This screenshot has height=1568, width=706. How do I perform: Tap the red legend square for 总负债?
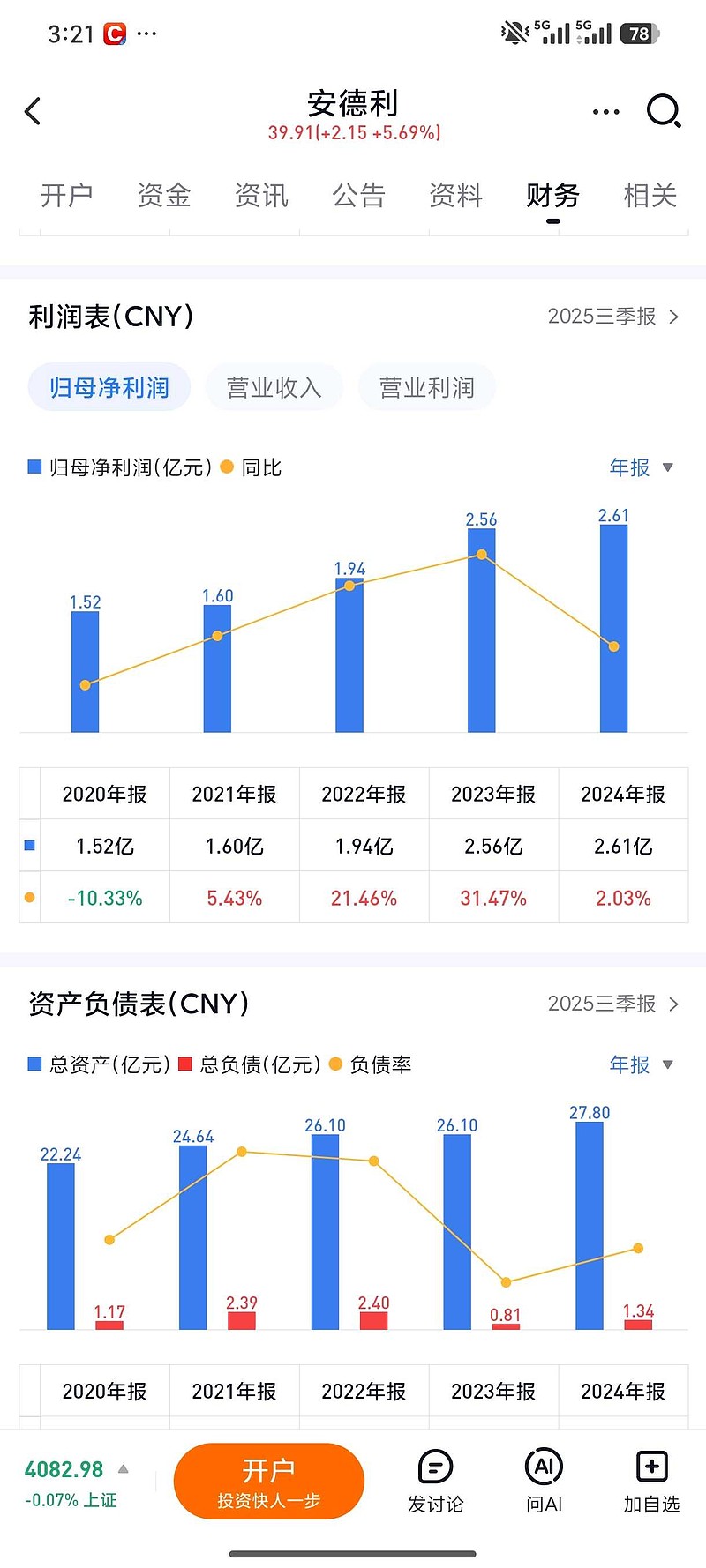184,1064
